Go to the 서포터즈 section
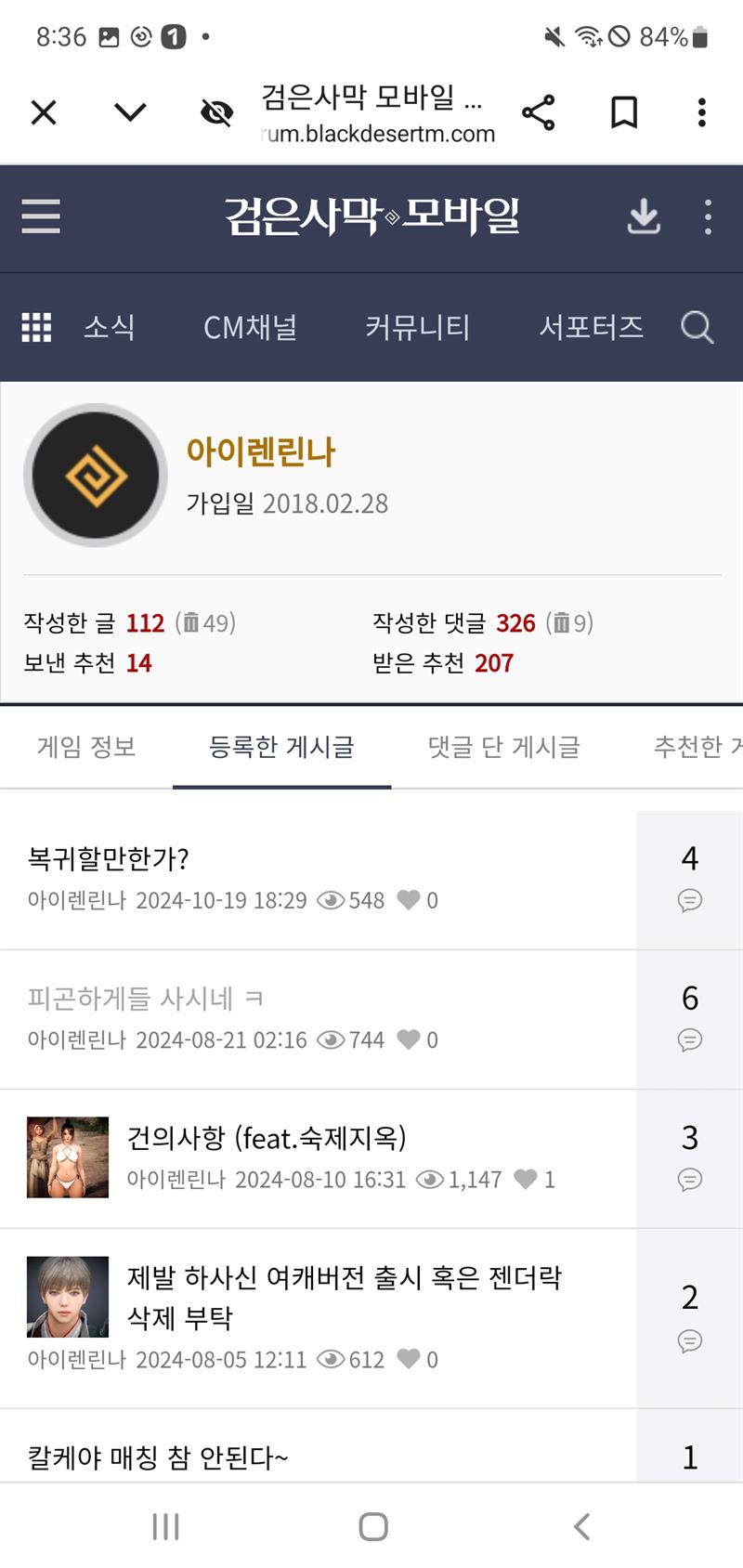The height and width of the screenshot is (1568, 743). (592, 327)
